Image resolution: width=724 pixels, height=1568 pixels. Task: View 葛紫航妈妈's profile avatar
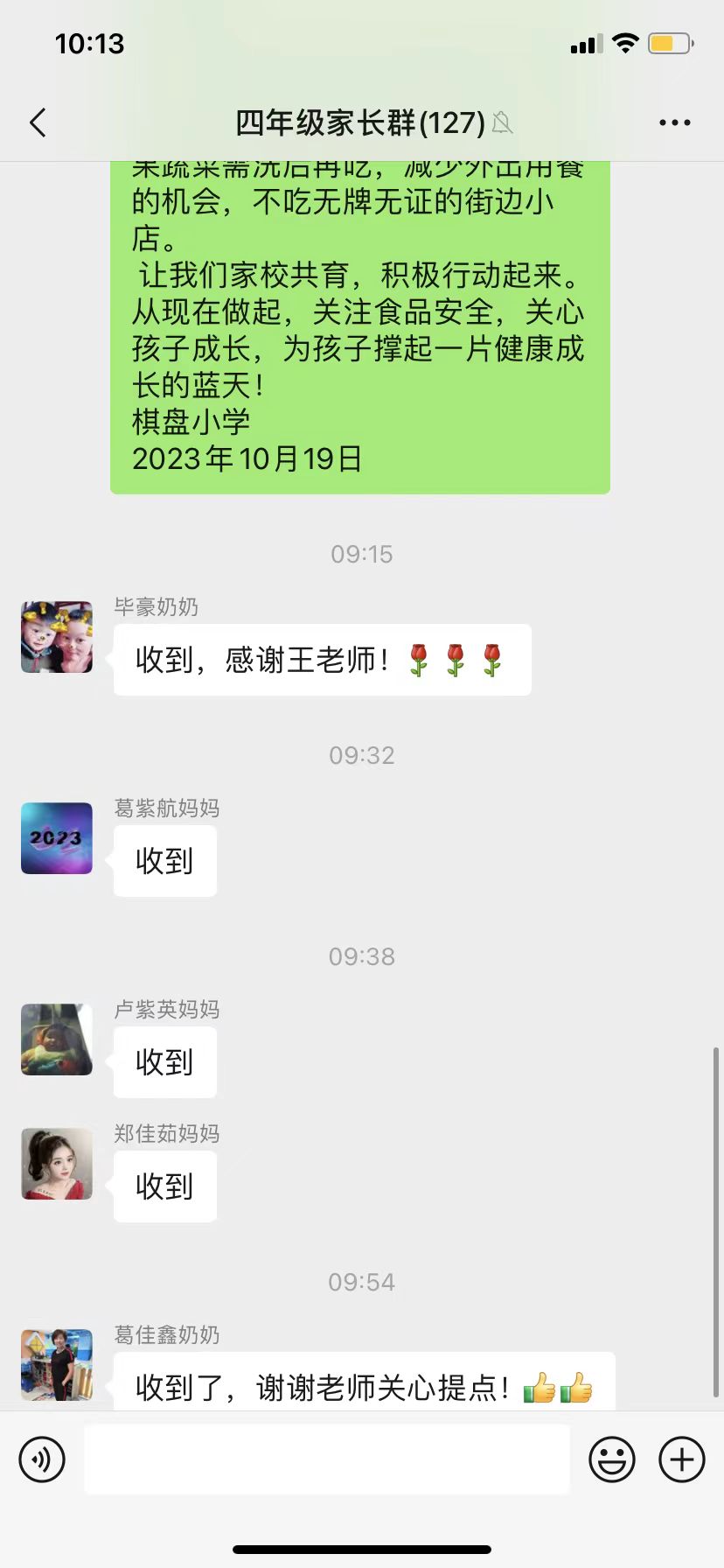click(57, 838)
